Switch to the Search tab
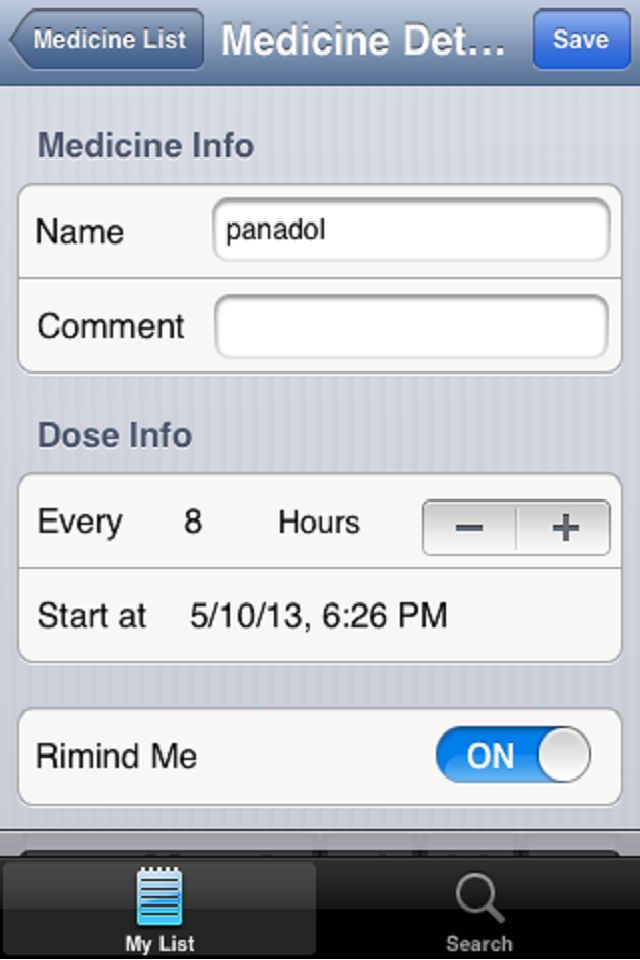This screenshot has width=640, height=960. coord(478,908)
